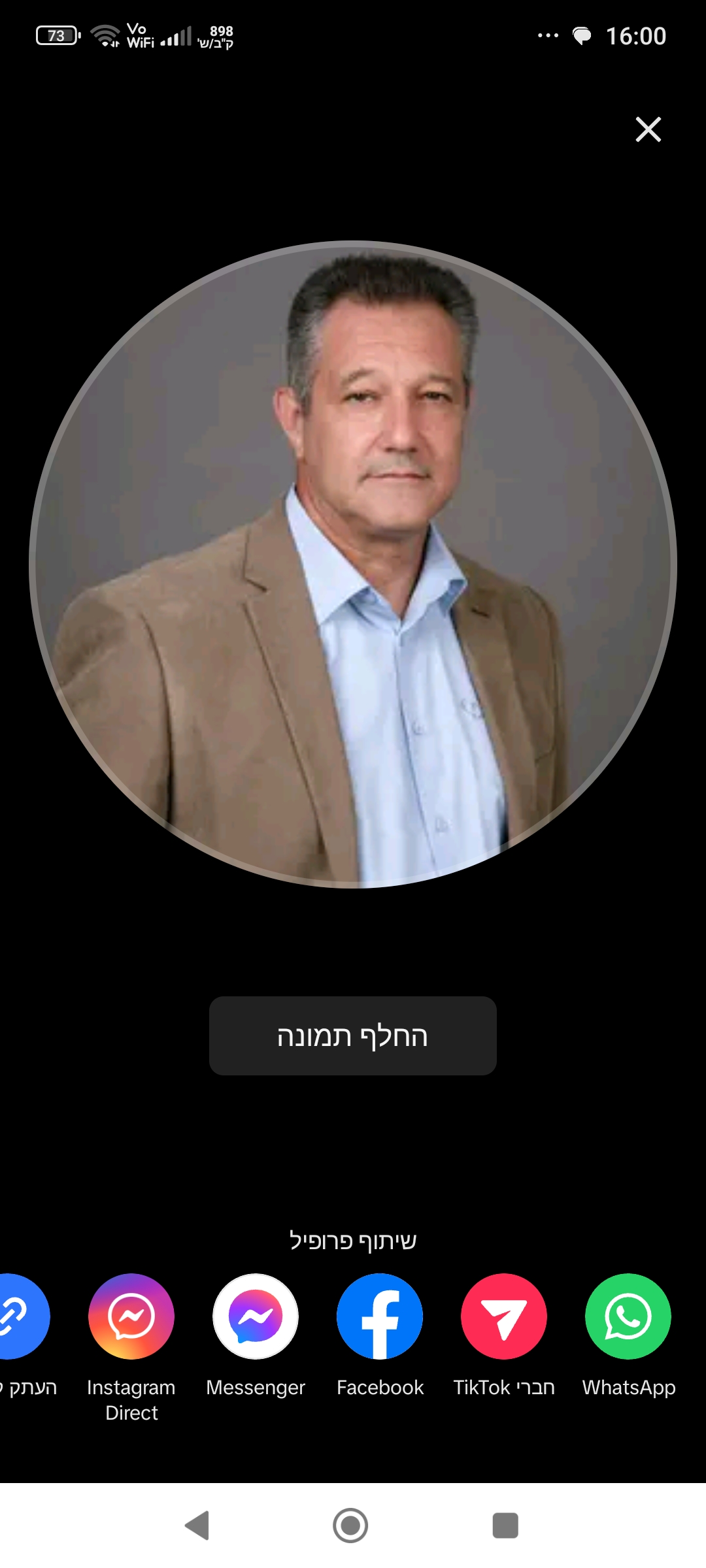Go back using system back button
The image size is (706, 1568).
pos(197,1526)
